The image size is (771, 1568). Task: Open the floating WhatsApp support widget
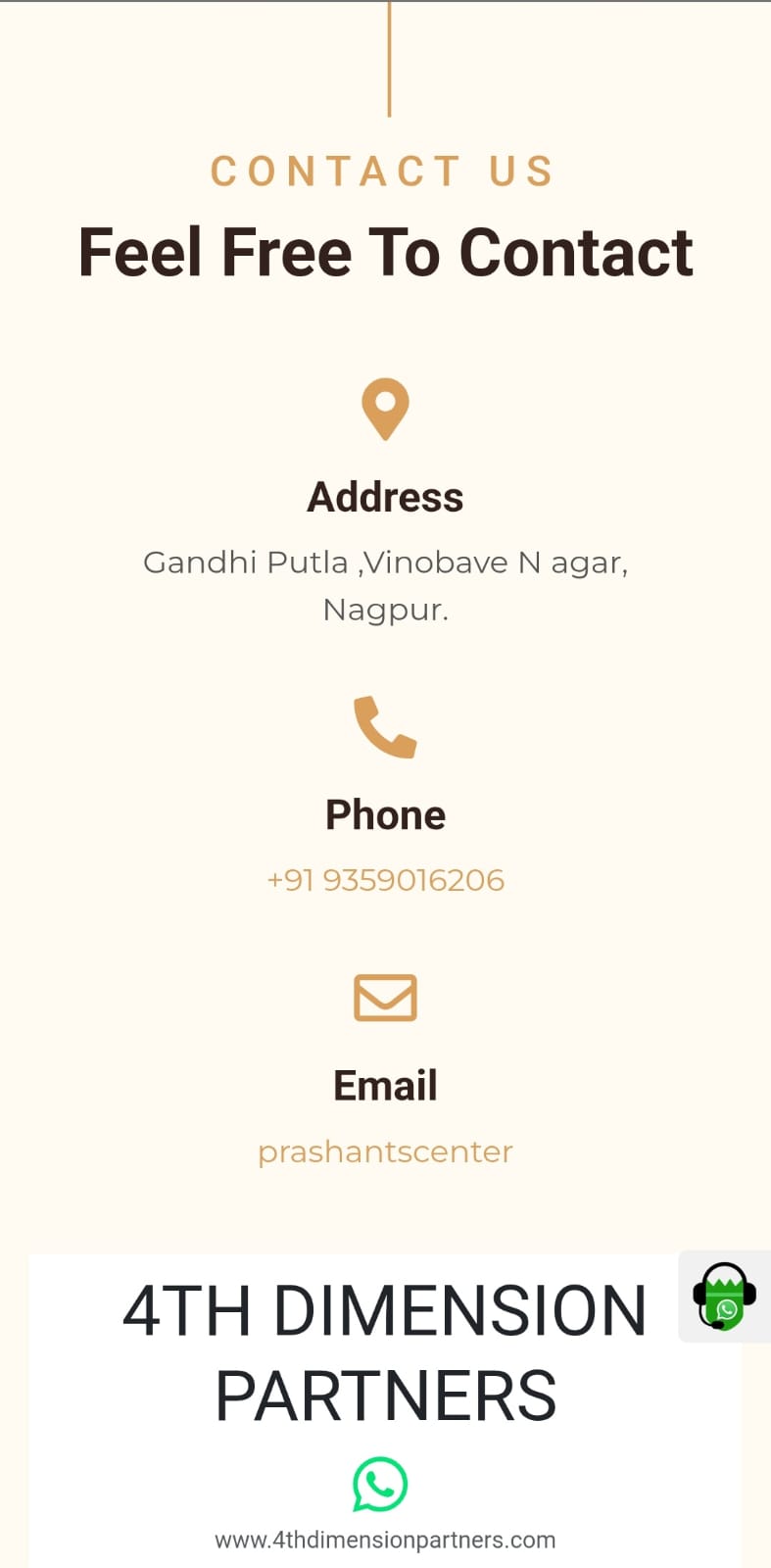[724, 1298]
